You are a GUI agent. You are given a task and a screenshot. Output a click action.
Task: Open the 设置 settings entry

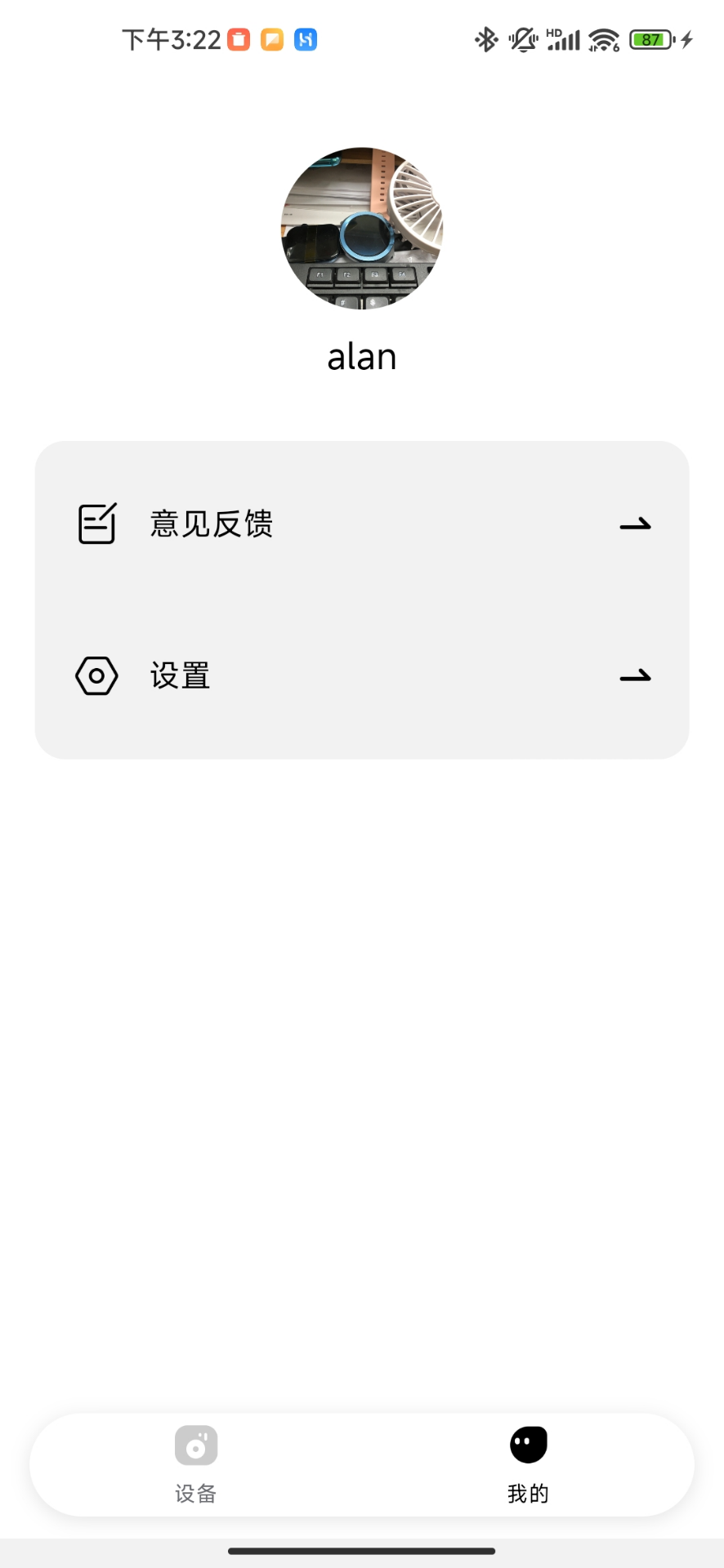(x=179, y=675)
